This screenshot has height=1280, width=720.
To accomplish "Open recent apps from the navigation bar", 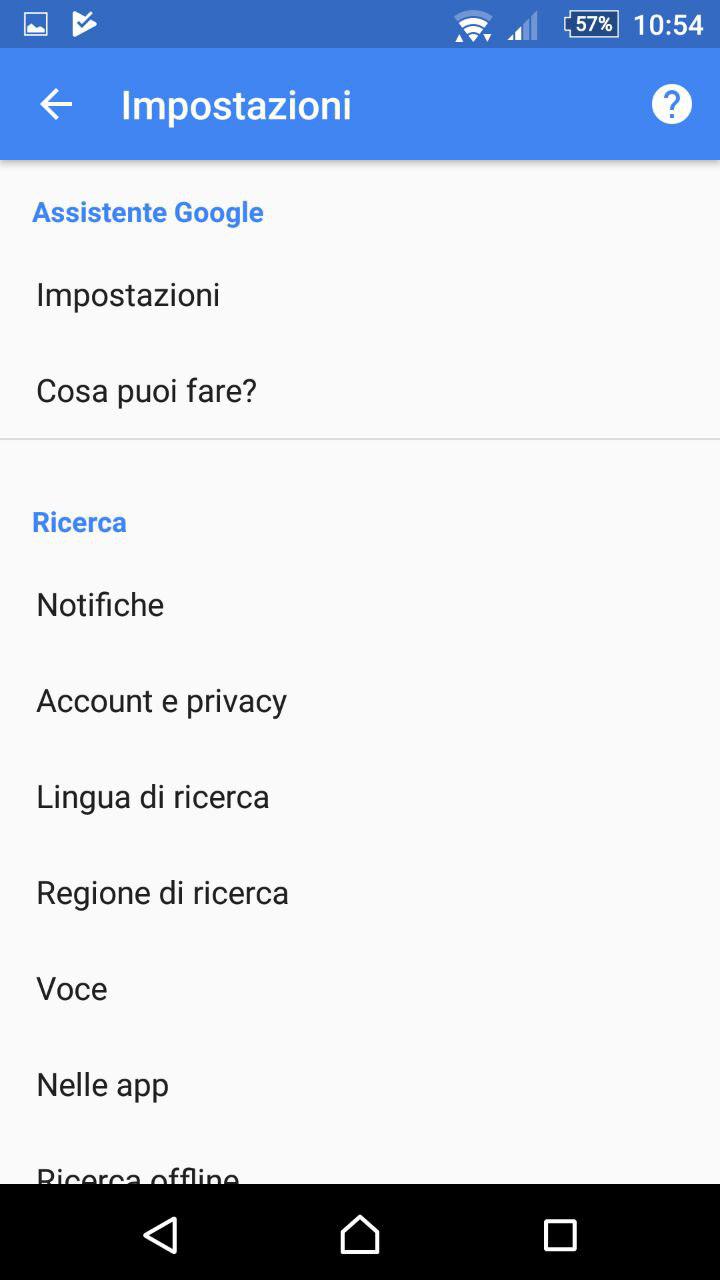I will (560, 1235).
